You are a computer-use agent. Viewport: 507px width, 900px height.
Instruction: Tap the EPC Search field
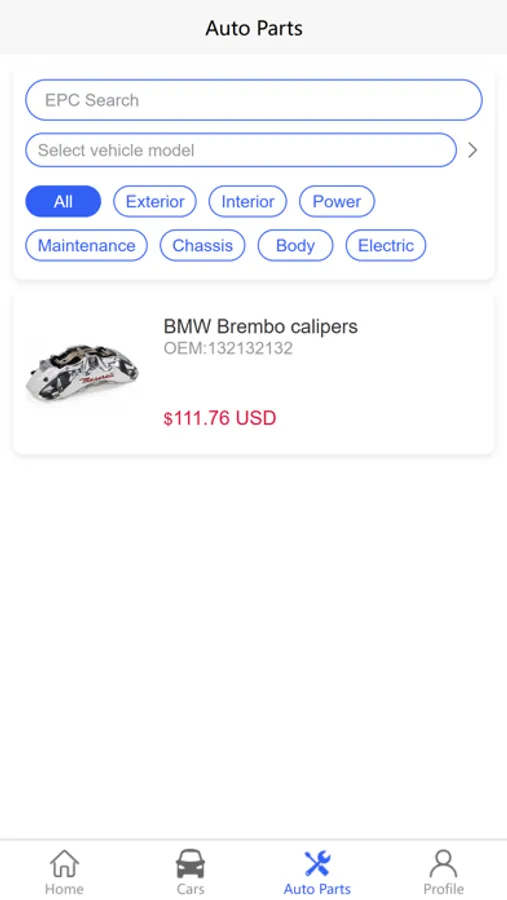[x=253, y=100]
